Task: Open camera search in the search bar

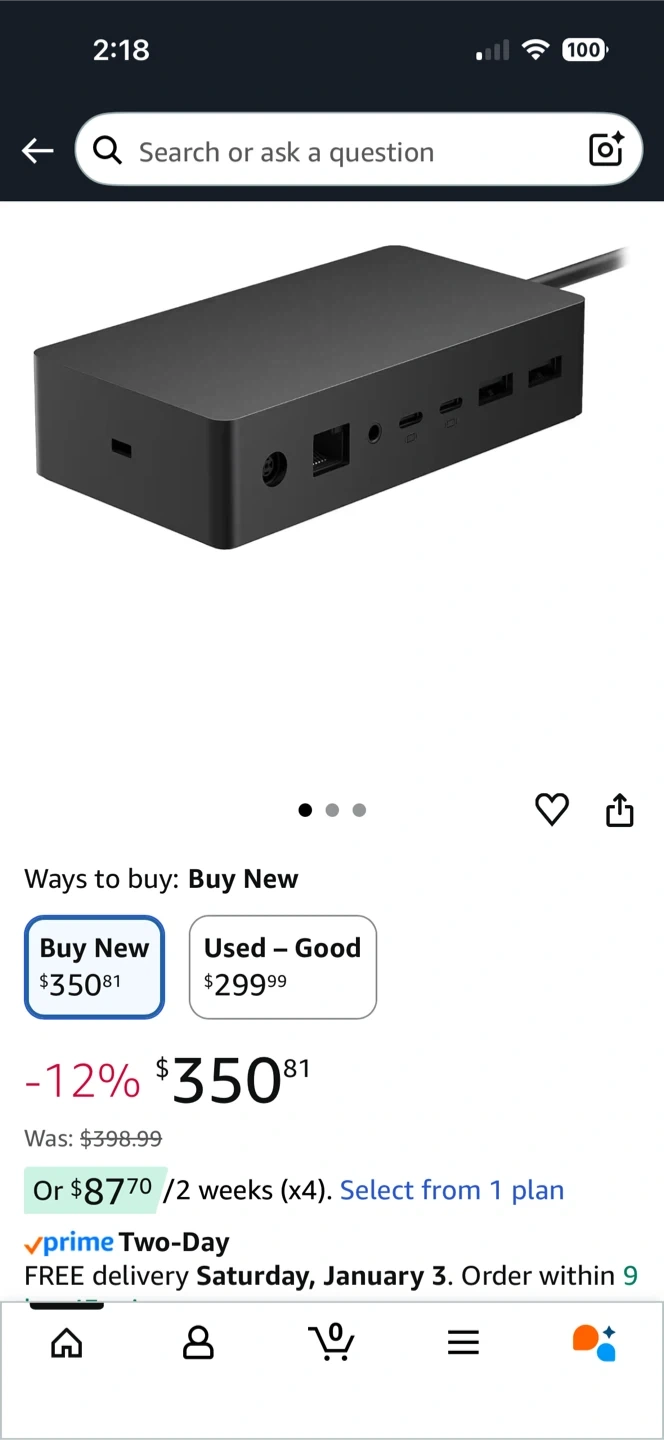Action: (x=606, y=150)
